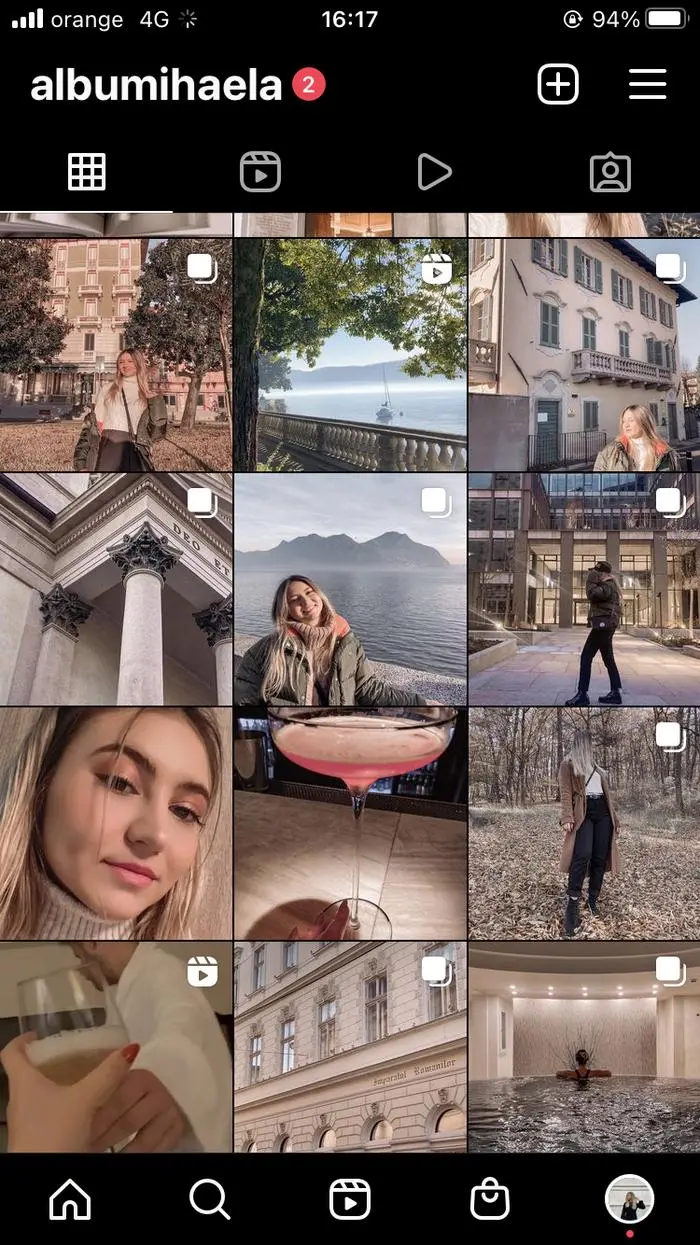Switch to the Reels tab on profile

pos(260,172)
